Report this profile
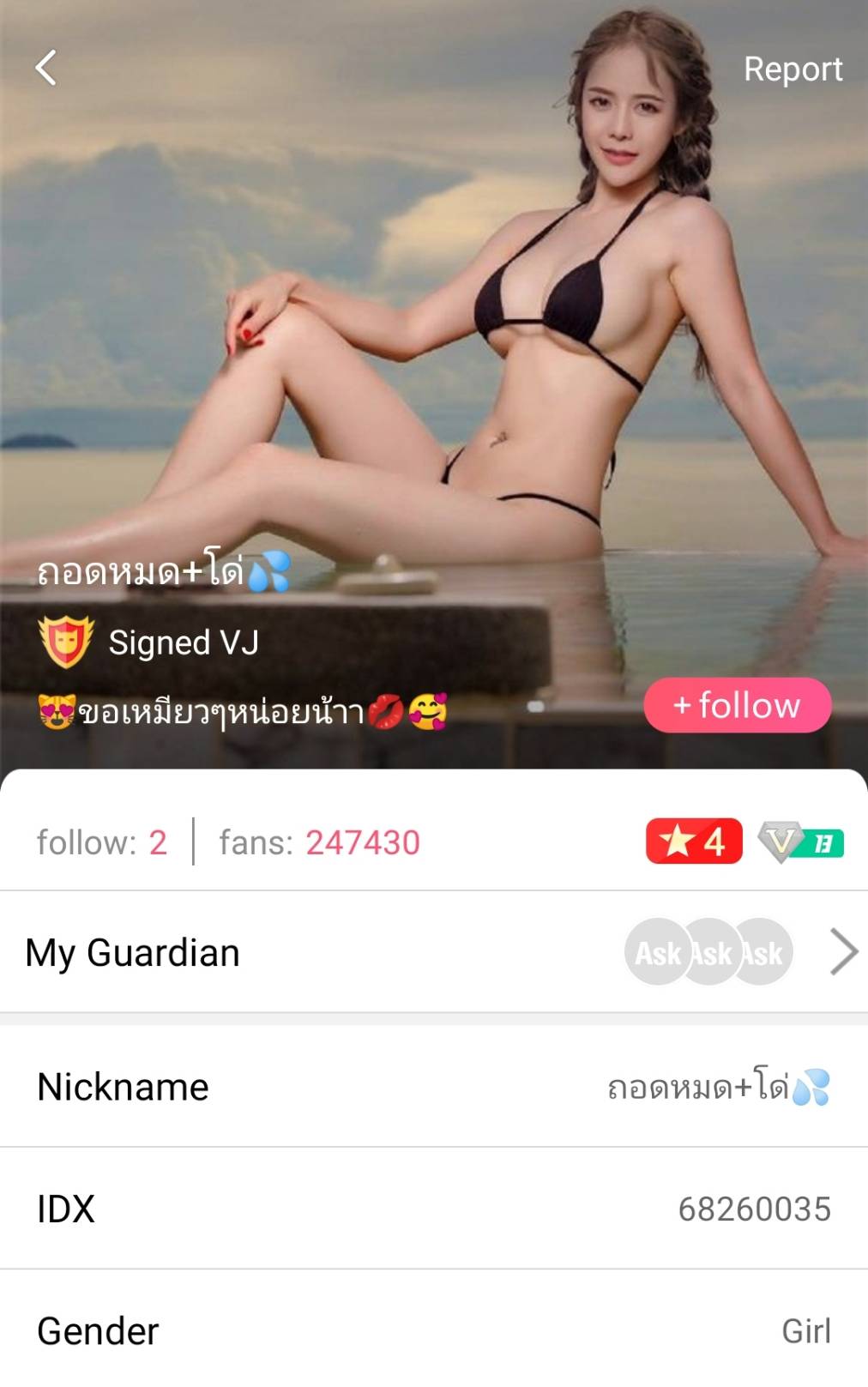Image resolution: width=868 pixels, height=1387 pixels. tap(792, 69)
